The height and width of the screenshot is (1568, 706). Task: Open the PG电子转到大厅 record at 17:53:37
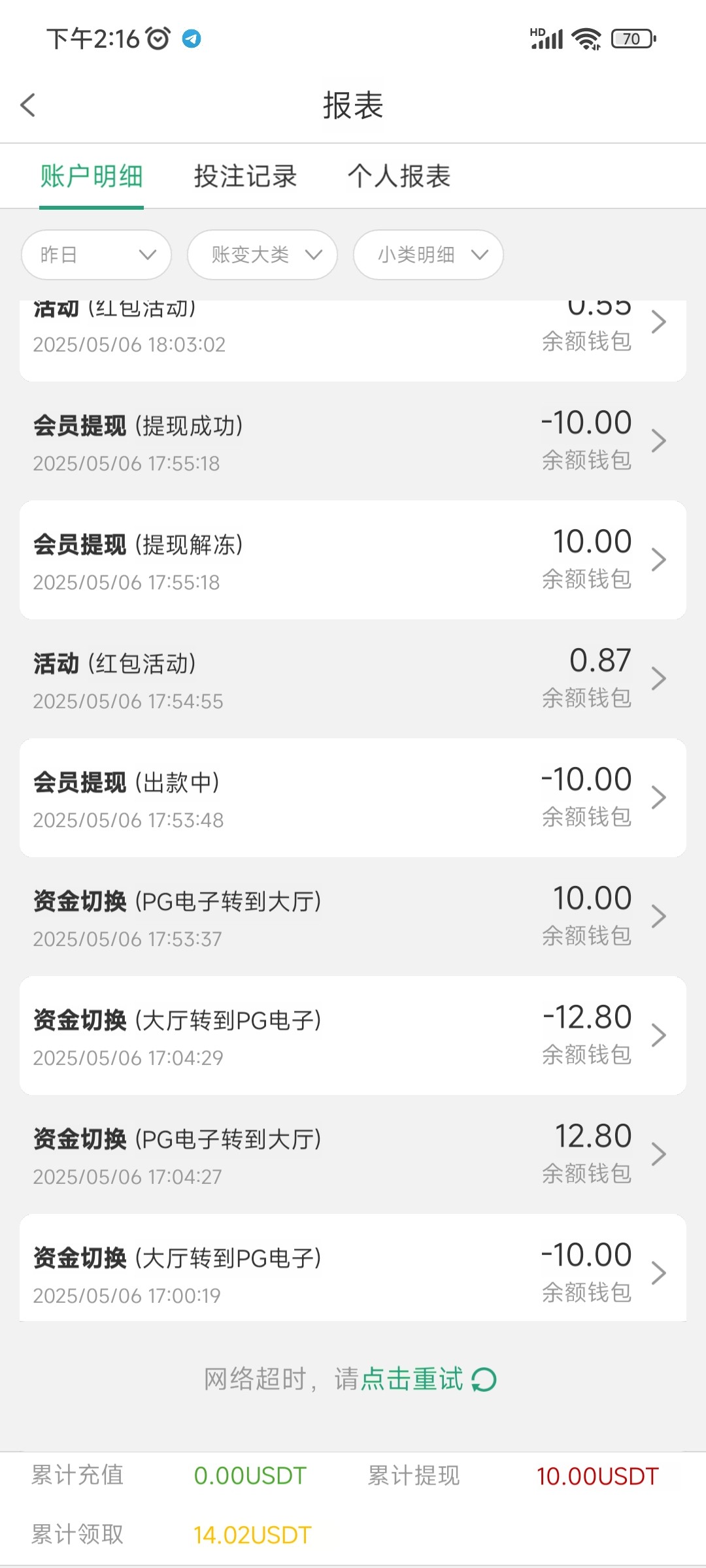(x=353, y=917)
